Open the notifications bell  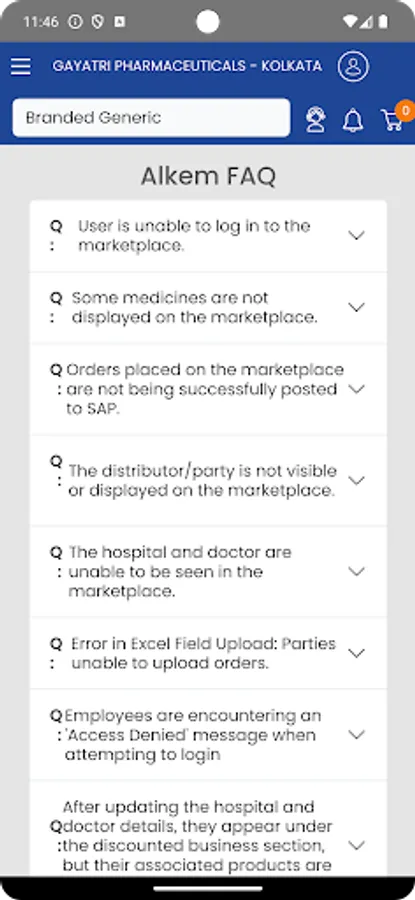click(353, 120)
